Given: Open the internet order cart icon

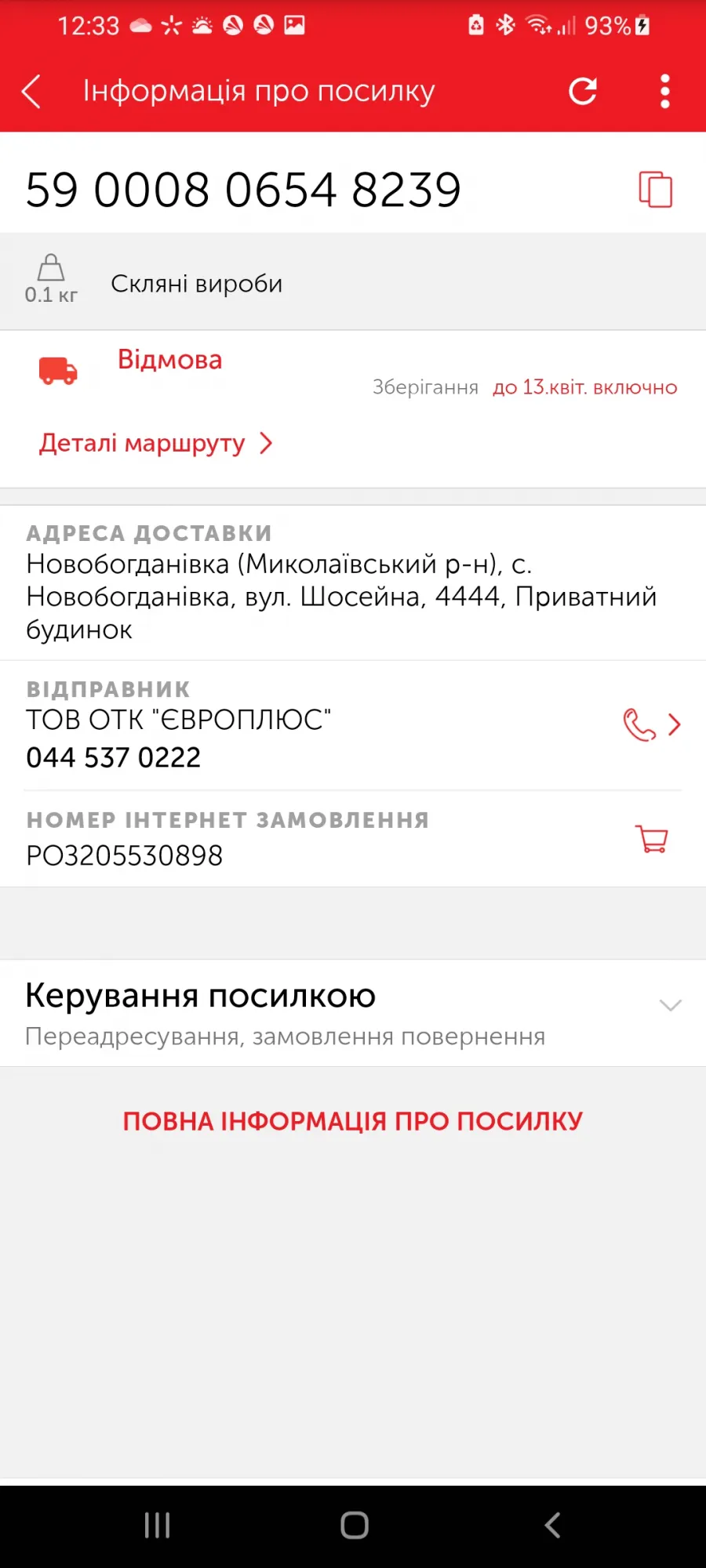Looking at the screenshot, I should pos(651,839).
